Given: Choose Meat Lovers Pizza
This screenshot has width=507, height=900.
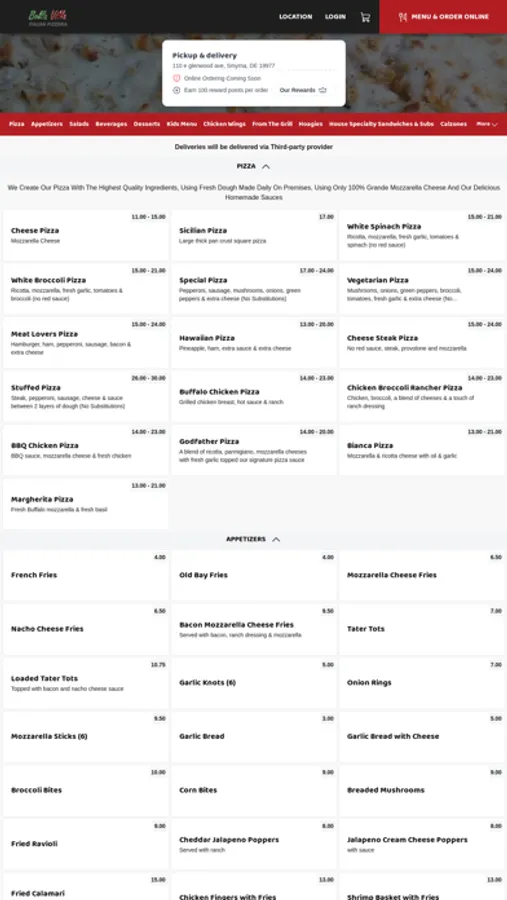Looking at the screenshot, I should tap(86, 343).
